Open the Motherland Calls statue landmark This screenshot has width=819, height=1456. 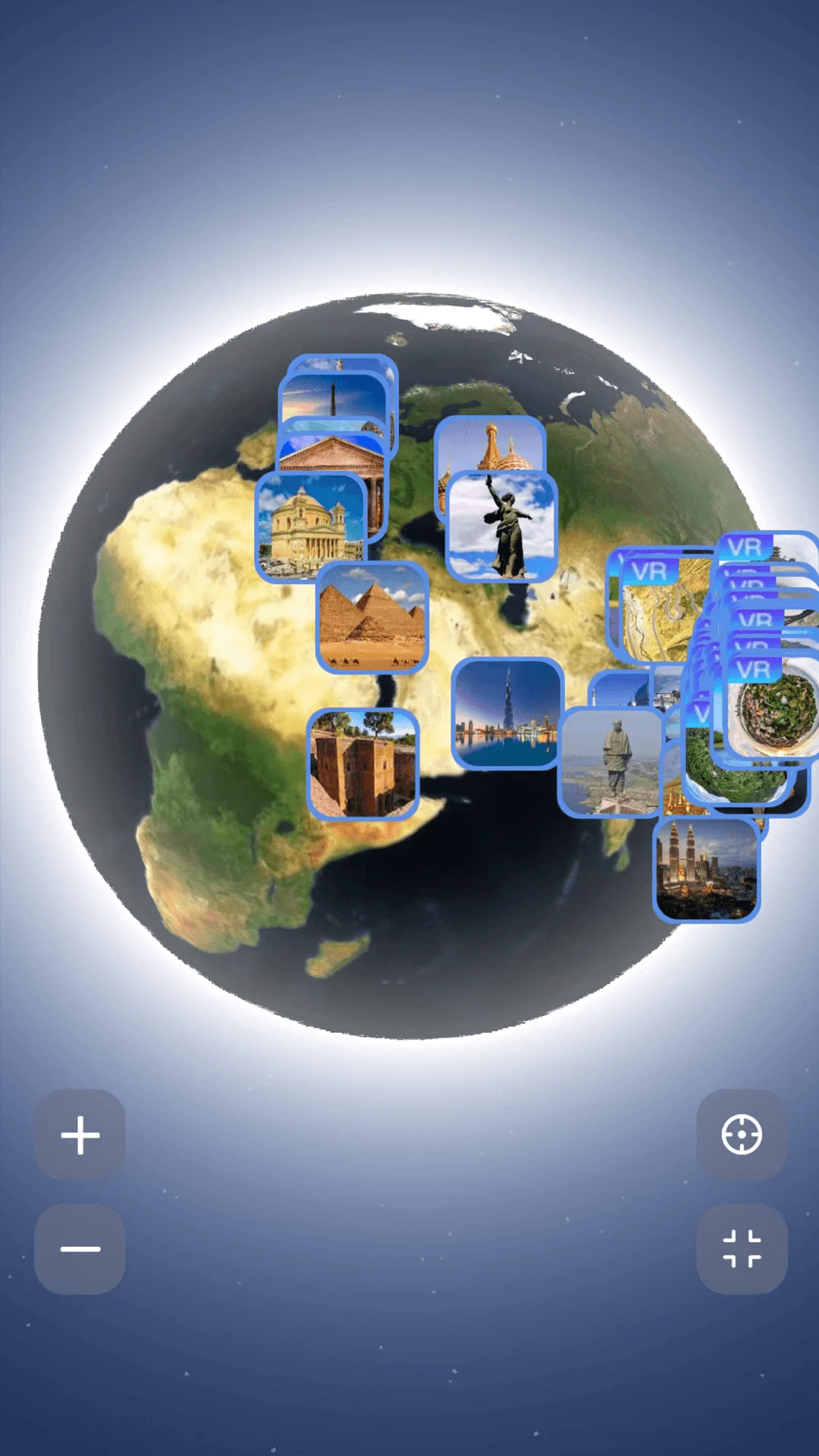tap(504, 527)
